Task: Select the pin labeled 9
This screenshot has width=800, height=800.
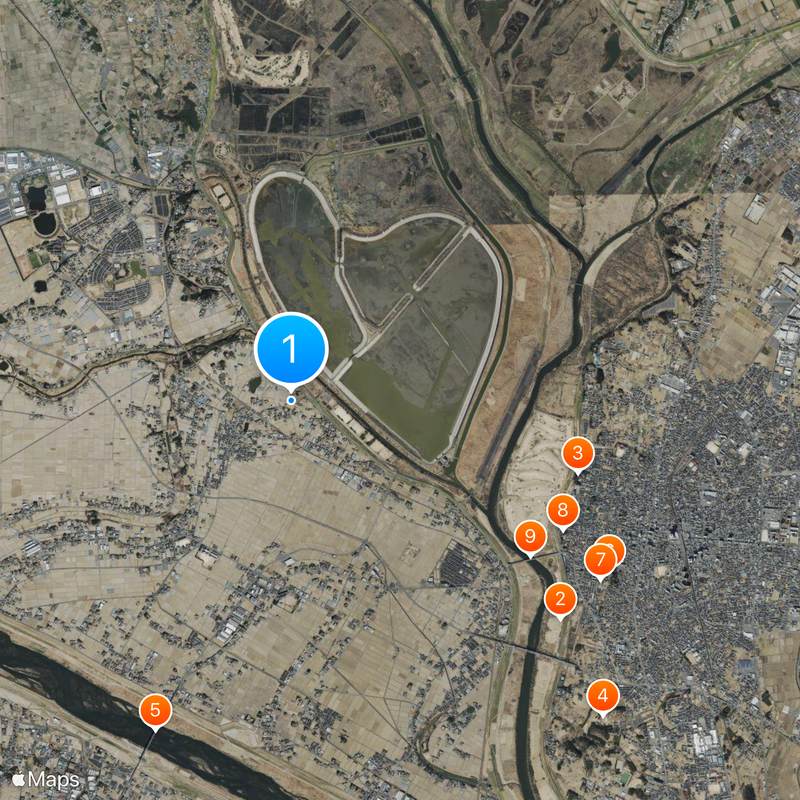Action: pos(530,537)
